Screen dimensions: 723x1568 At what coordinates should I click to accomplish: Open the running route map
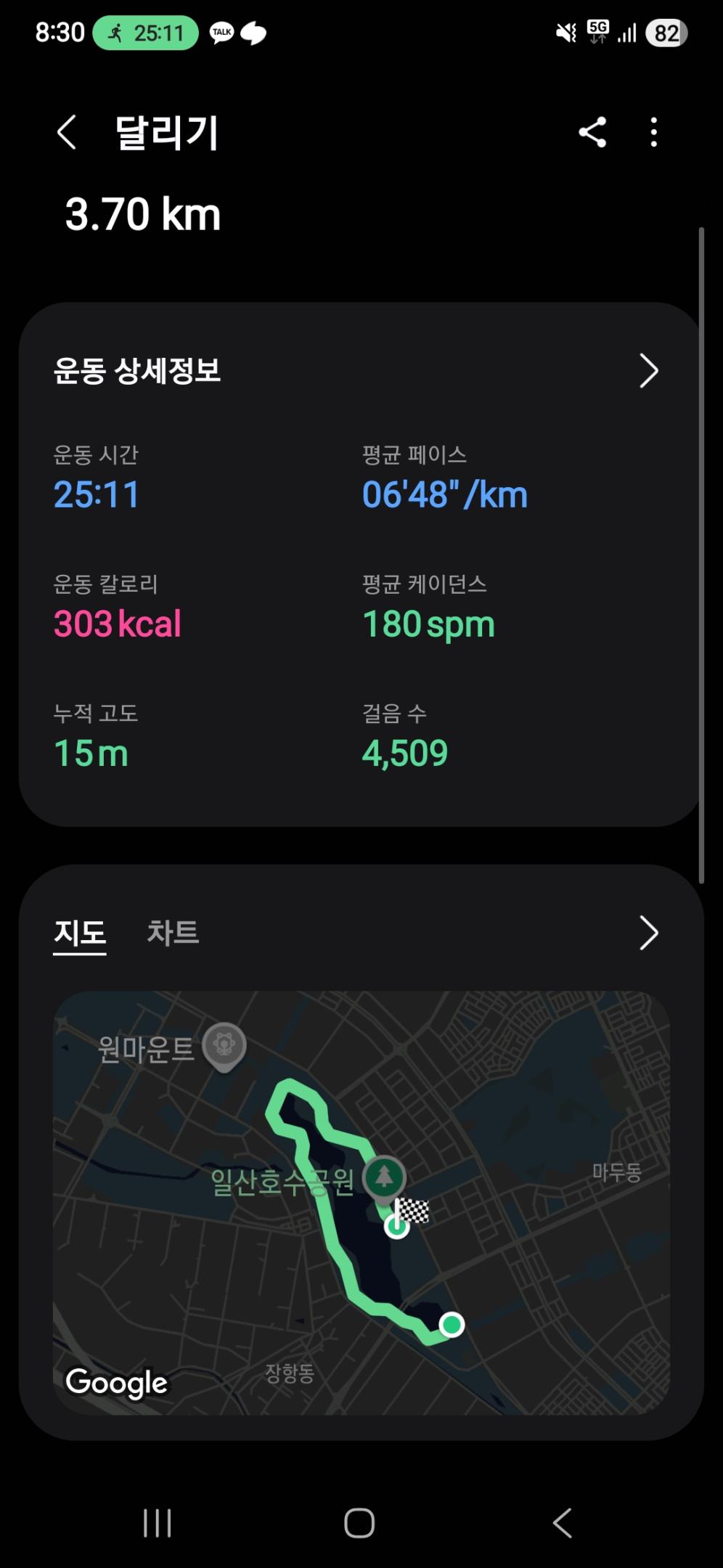point(361,1202)
